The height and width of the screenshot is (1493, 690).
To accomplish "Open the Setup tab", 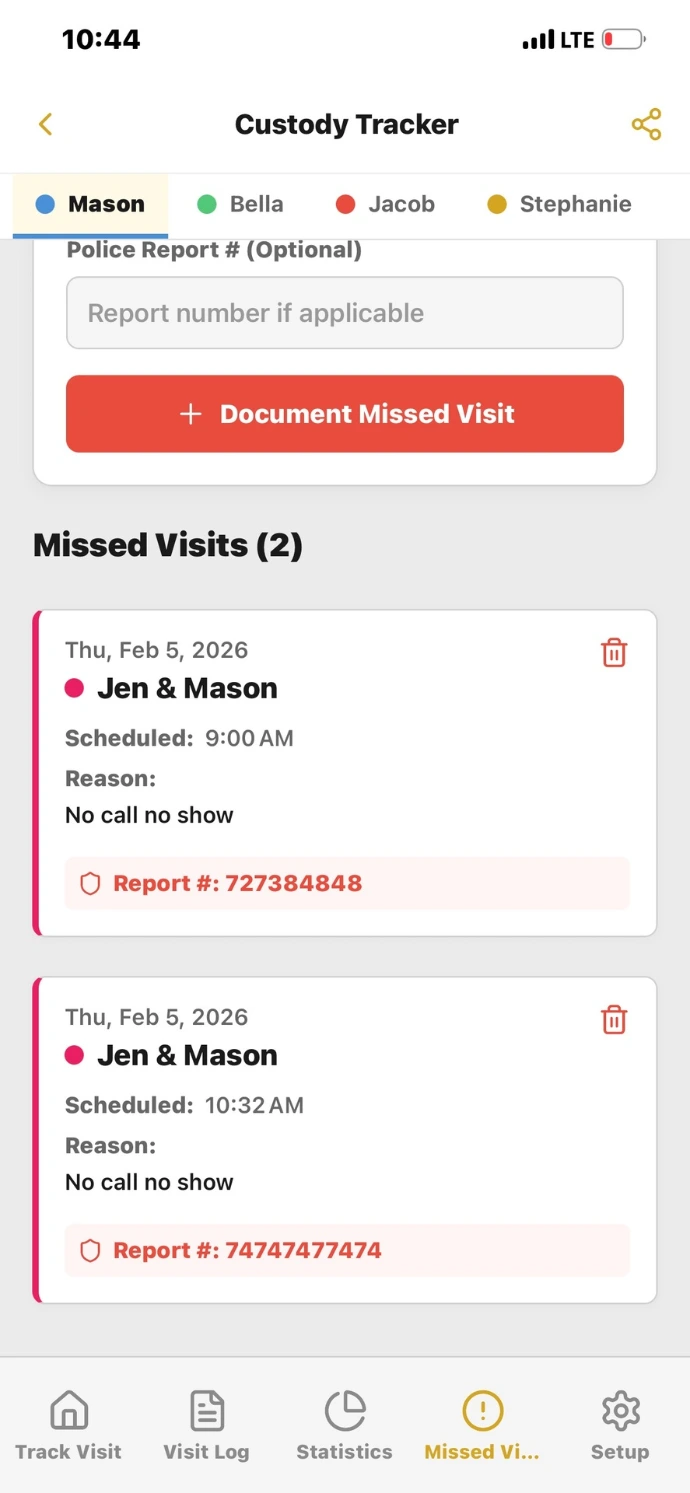I will click(620, 1426).
